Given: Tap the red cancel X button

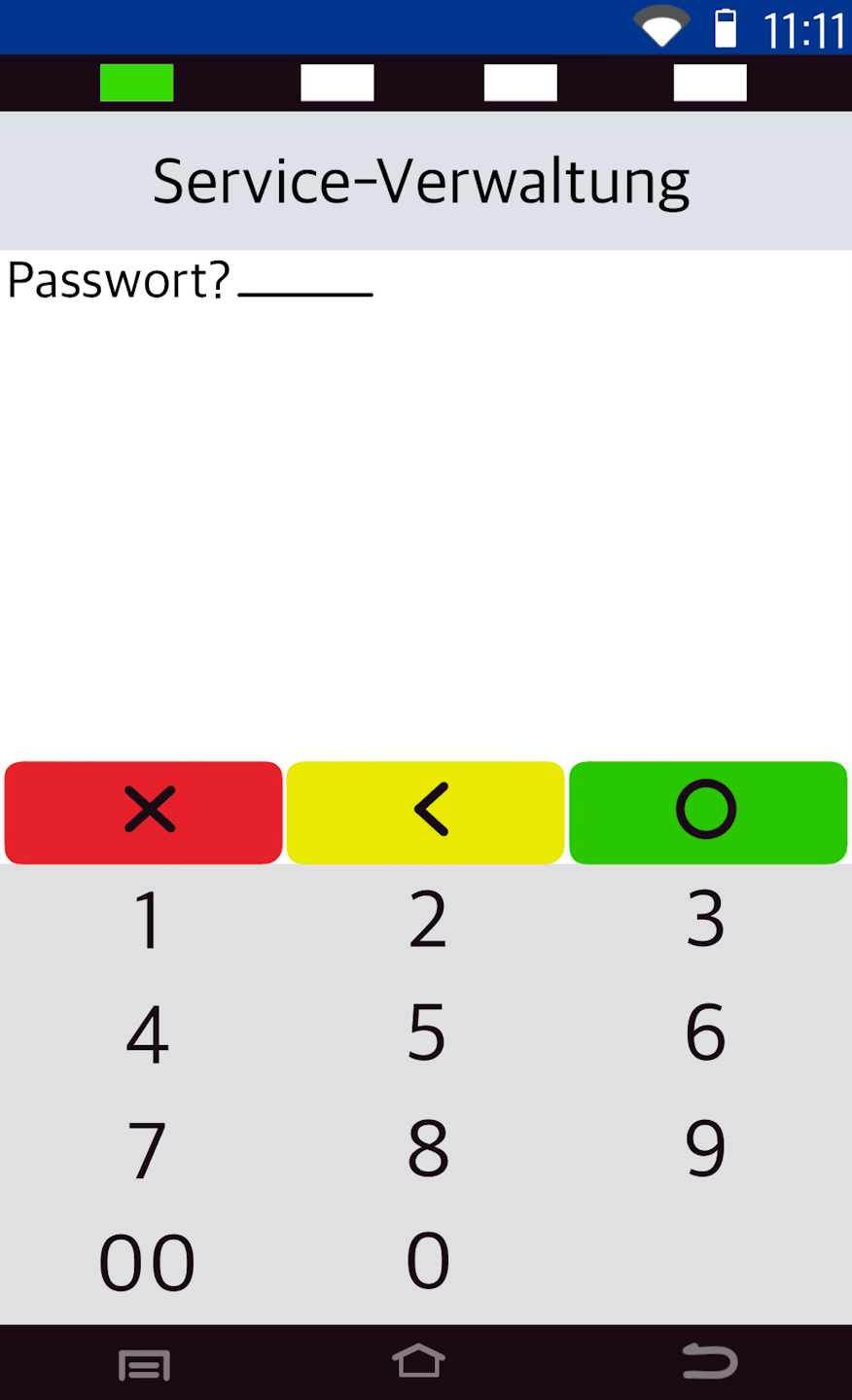Looking at the screenshot, I should tap(144, 812).
